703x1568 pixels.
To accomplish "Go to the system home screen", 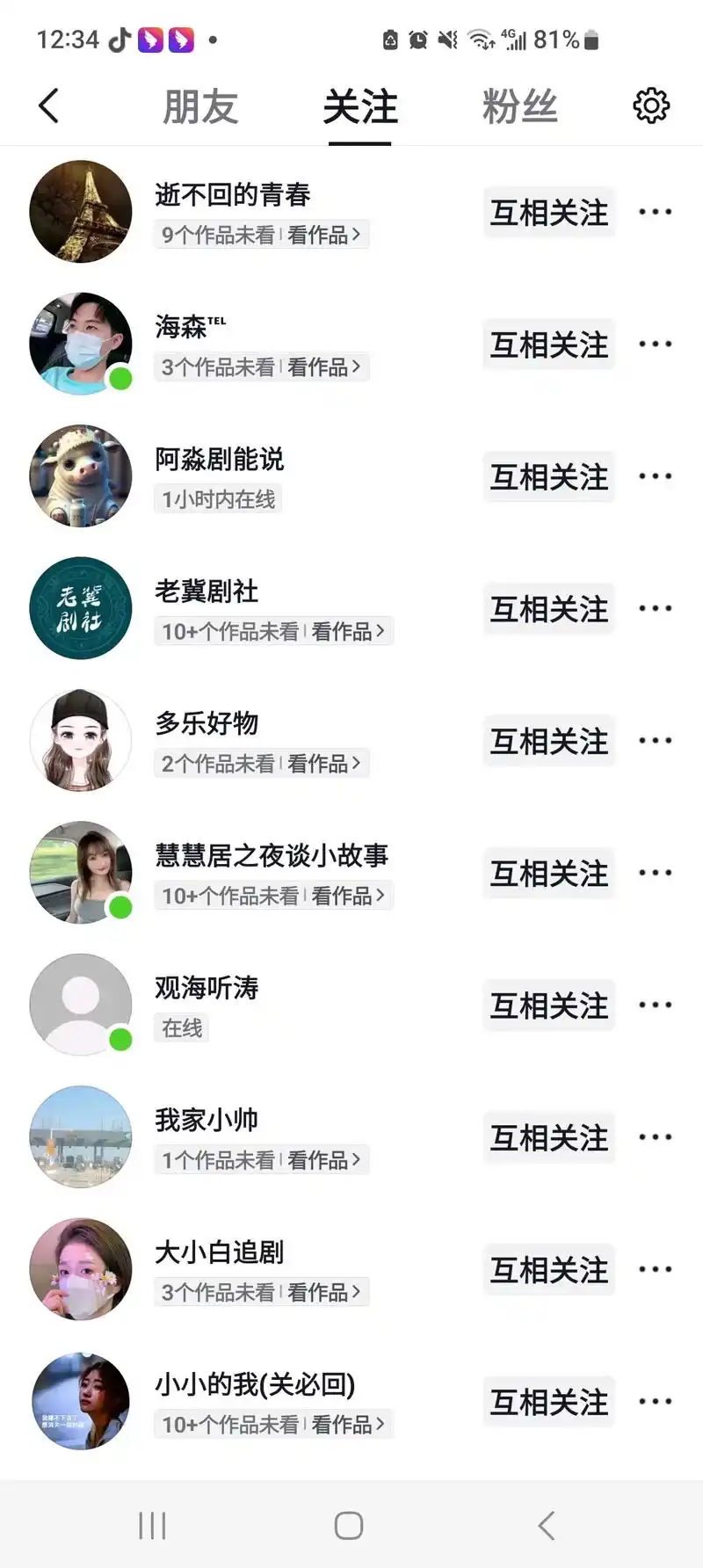I will pos(349,1526).
